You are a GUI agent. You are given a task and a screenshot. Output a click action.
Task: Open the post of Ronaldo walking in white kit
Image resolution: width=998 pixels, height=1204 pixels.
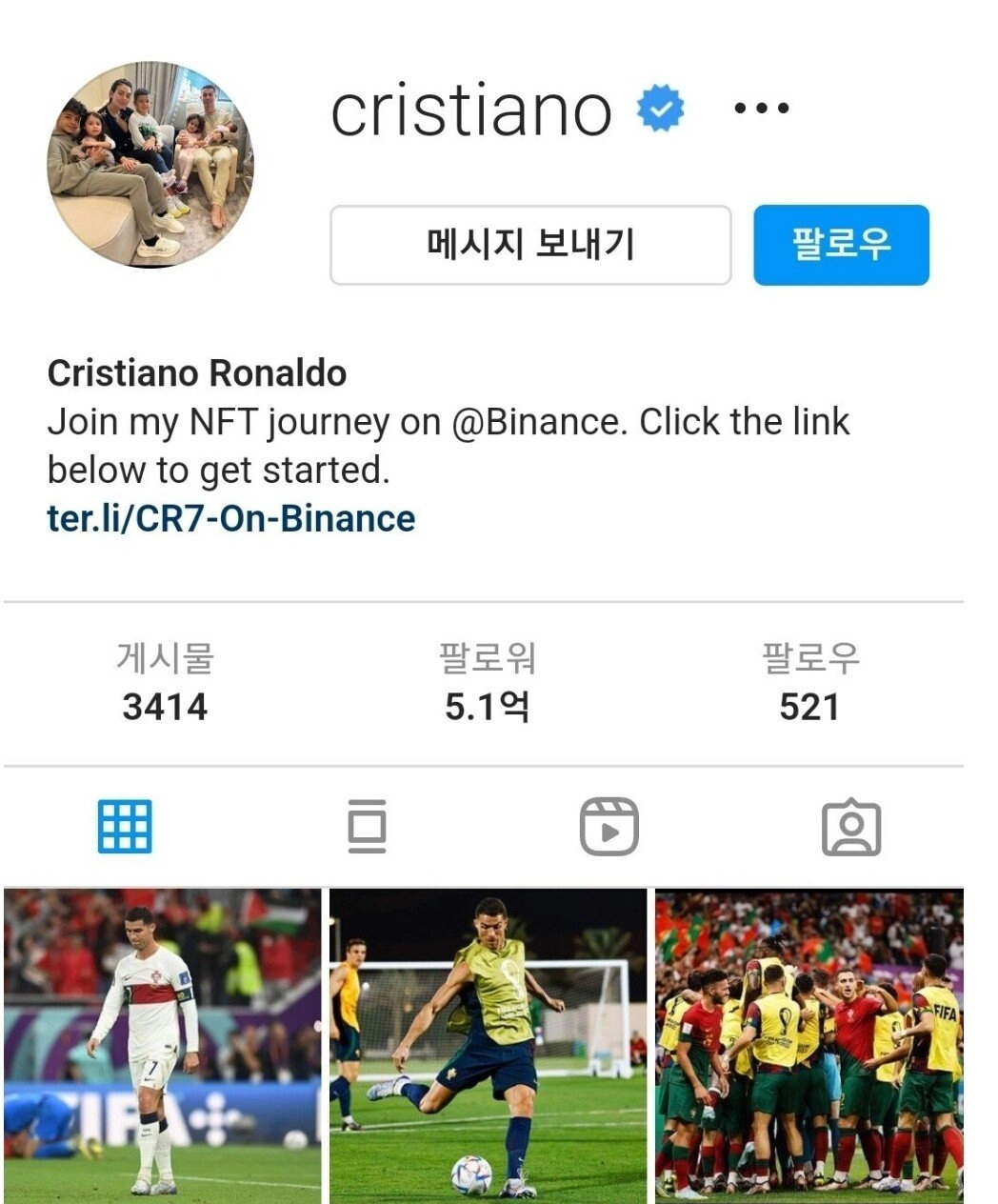[163, 1045]
